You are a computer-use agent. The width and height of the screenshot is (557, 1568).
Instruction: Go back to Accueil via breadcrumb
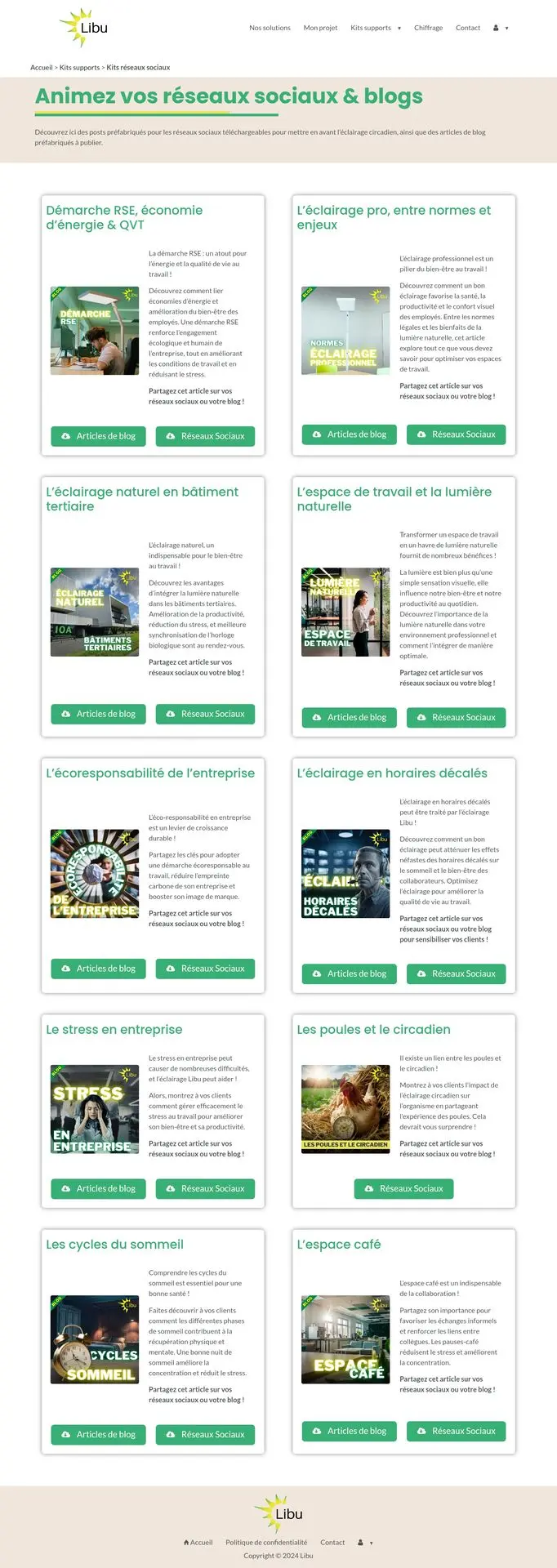41,68
